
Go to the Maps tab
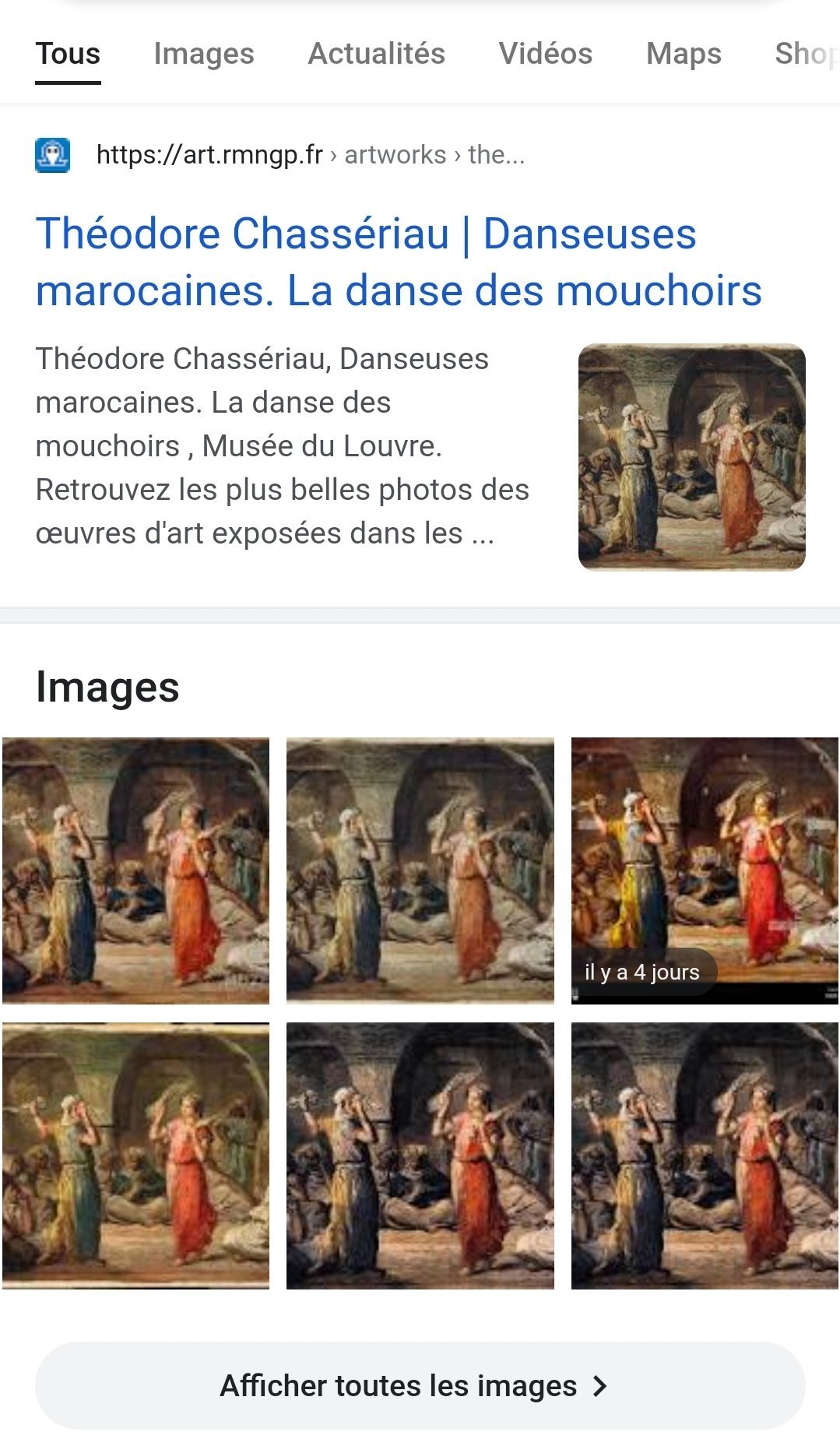(x=684, y=54)
